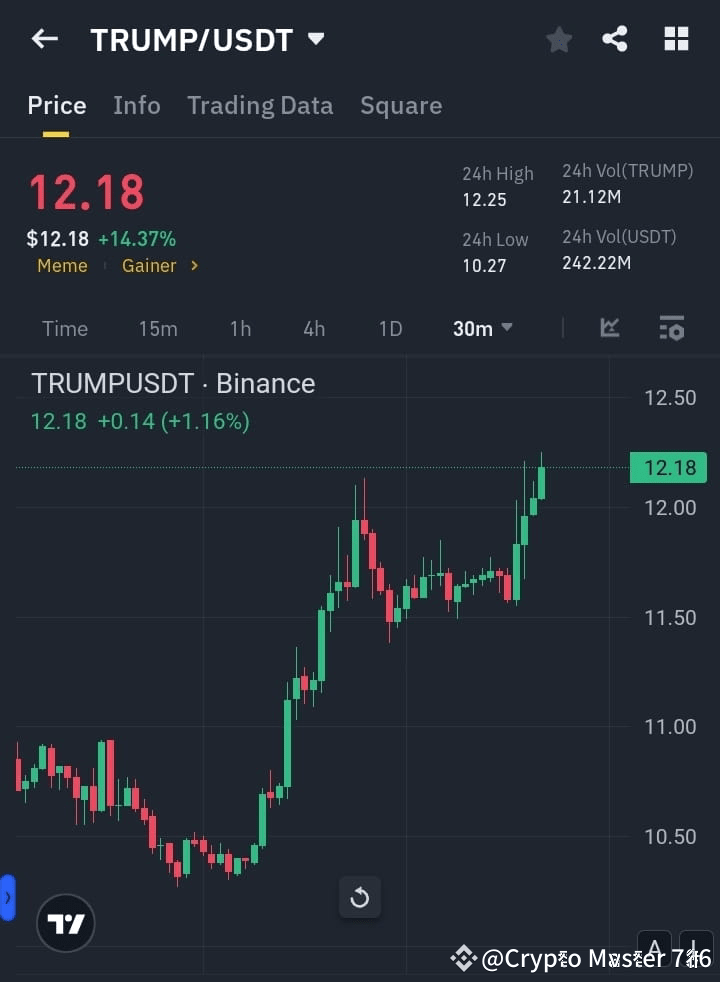Screen dimensions: 720x982
Task: Open the chart settings icon beside indicators
Action: 671,328
